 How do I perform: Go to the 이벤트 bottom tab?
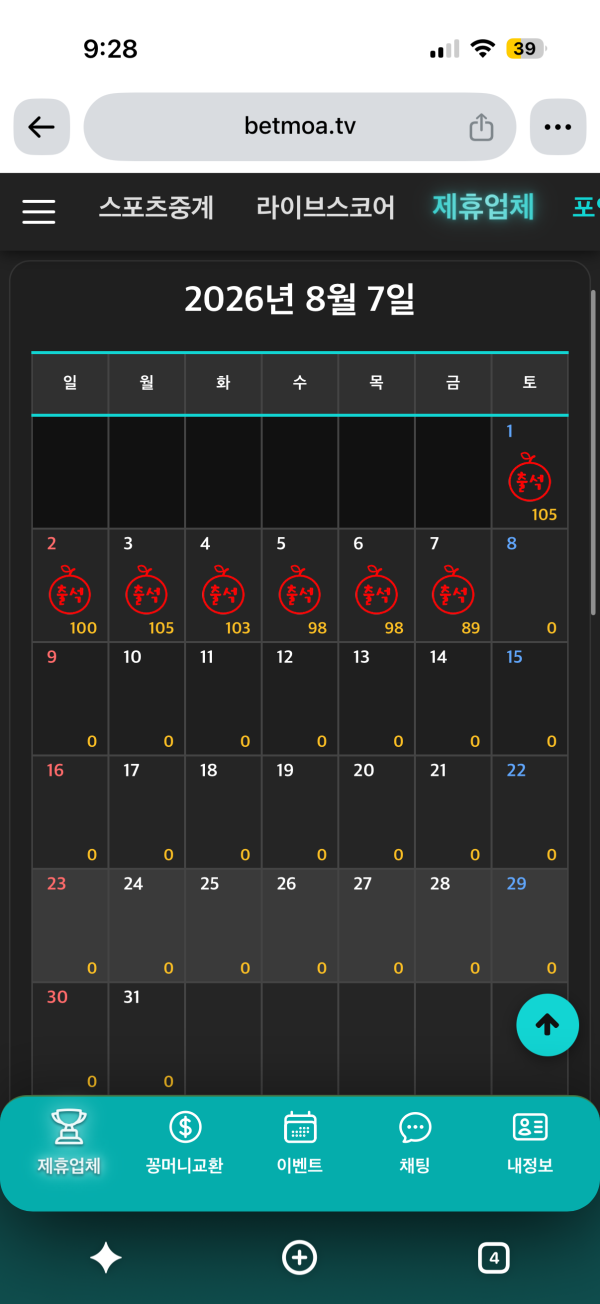pyautogui.click(x=300, y=1142)
